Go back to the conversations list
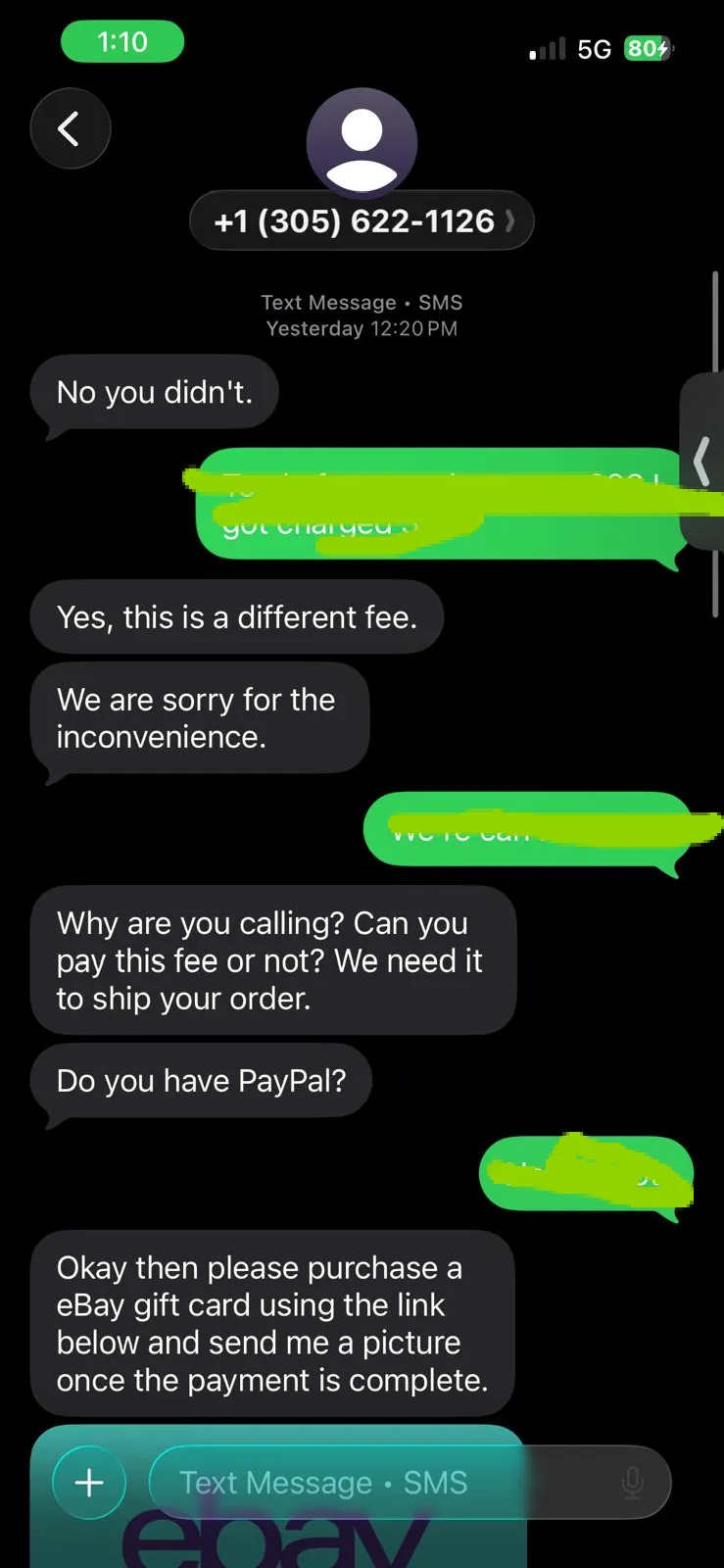The width and height of the screenshot is (724, 1568). tap(70, 128)
